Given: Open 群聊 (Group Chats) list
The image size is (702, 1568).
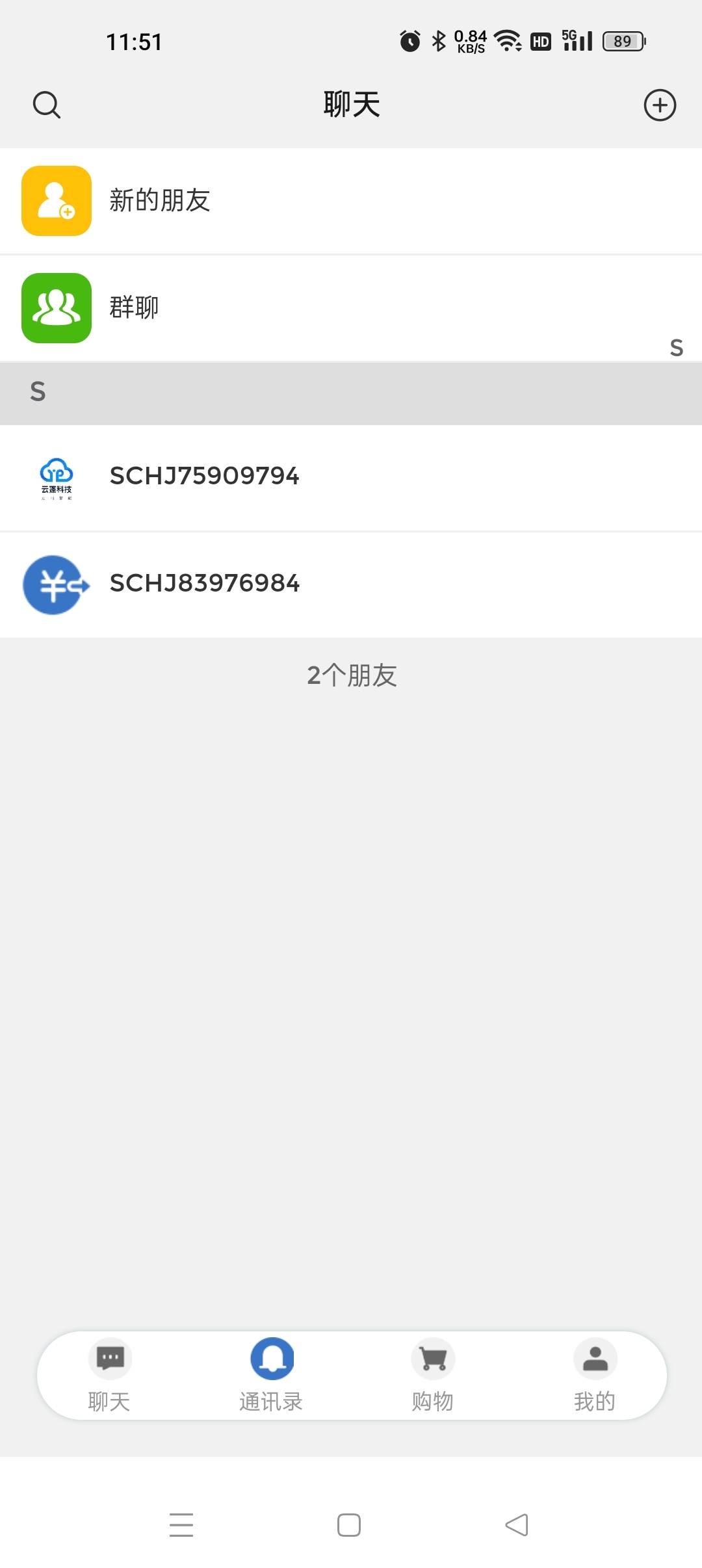Looking at the screenshot, I should (x=351, y=307).
